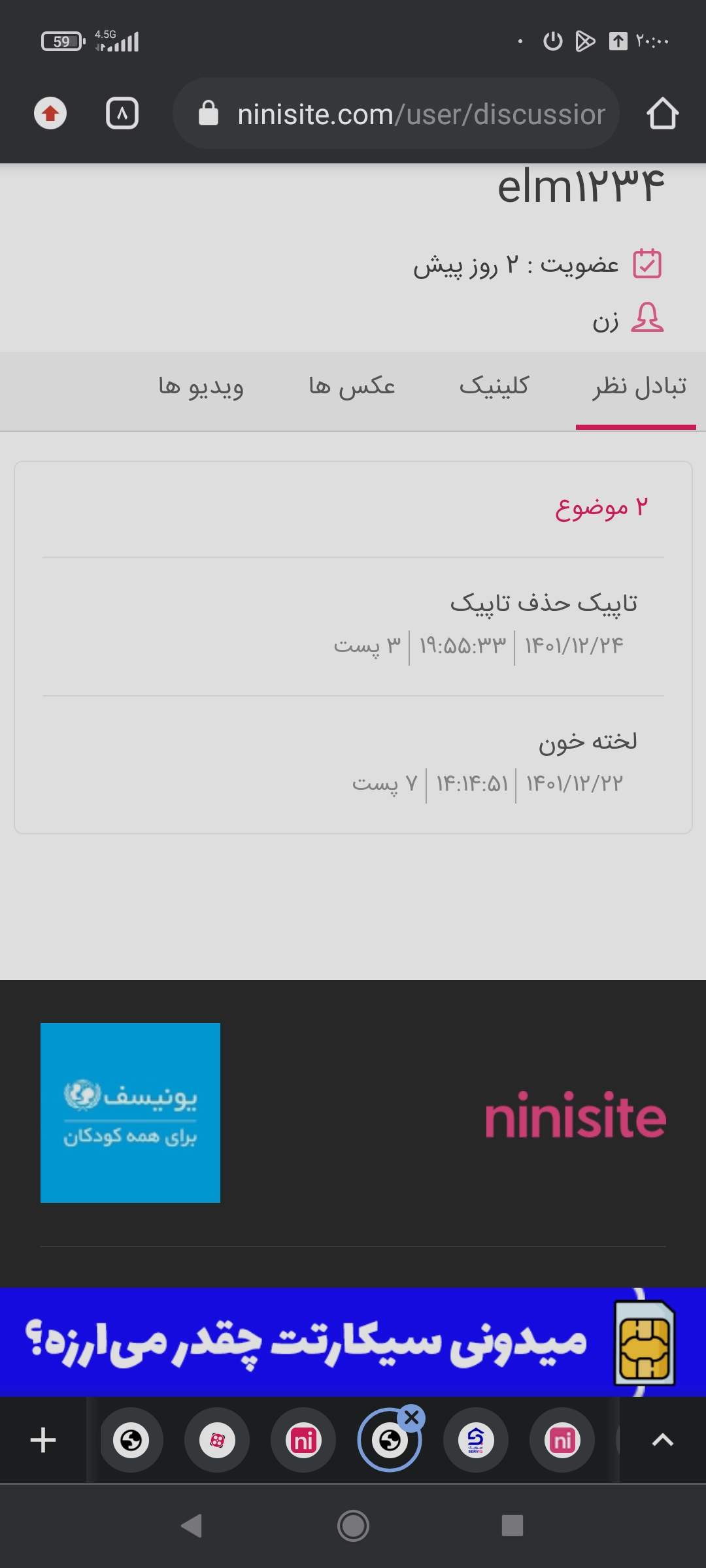Open the SIM card value advertisement banner
This screenshot has width=706, height=1568.
coord(353,1341)
